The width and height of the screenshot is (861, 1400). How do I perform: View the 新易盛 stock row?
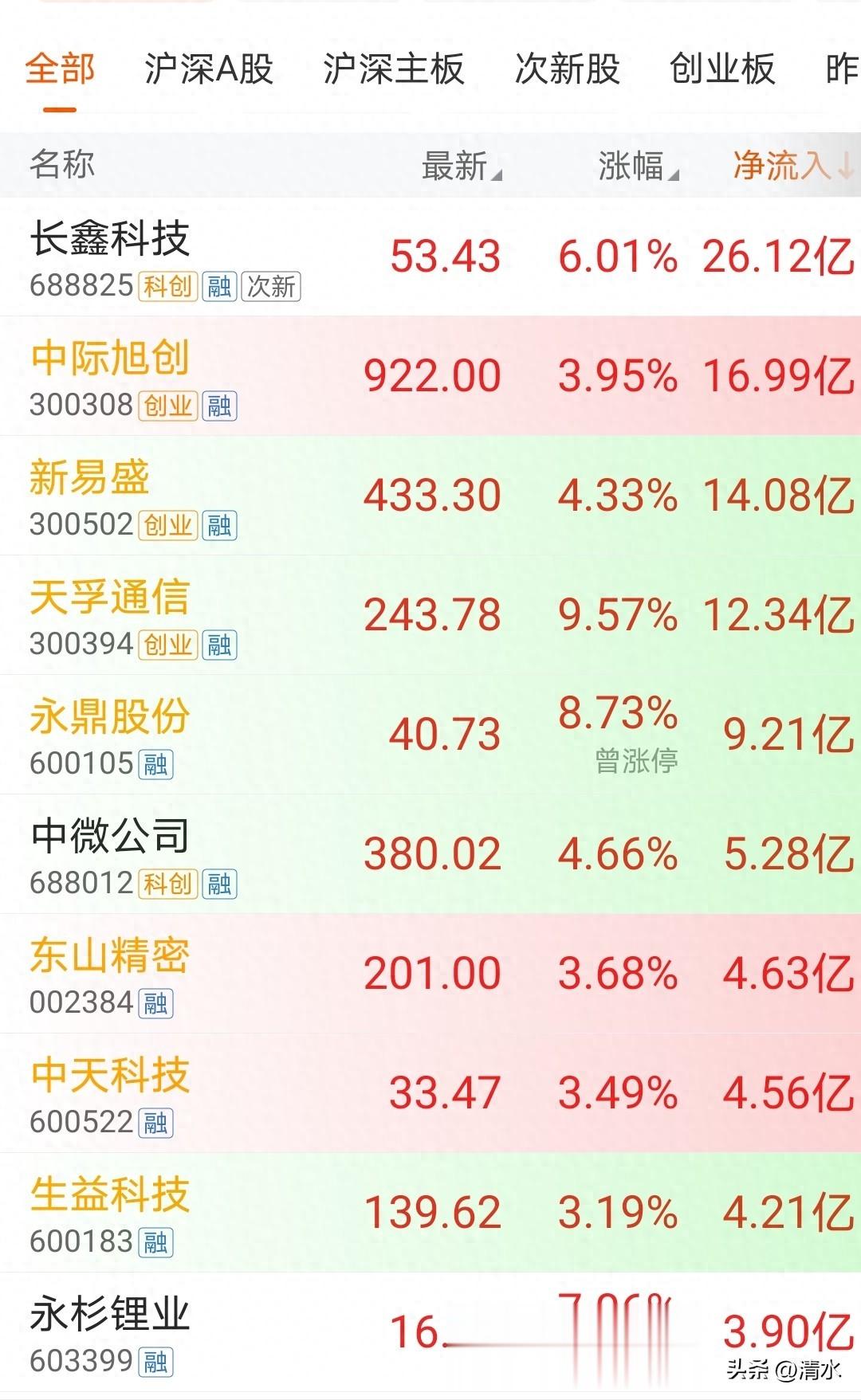431,496
